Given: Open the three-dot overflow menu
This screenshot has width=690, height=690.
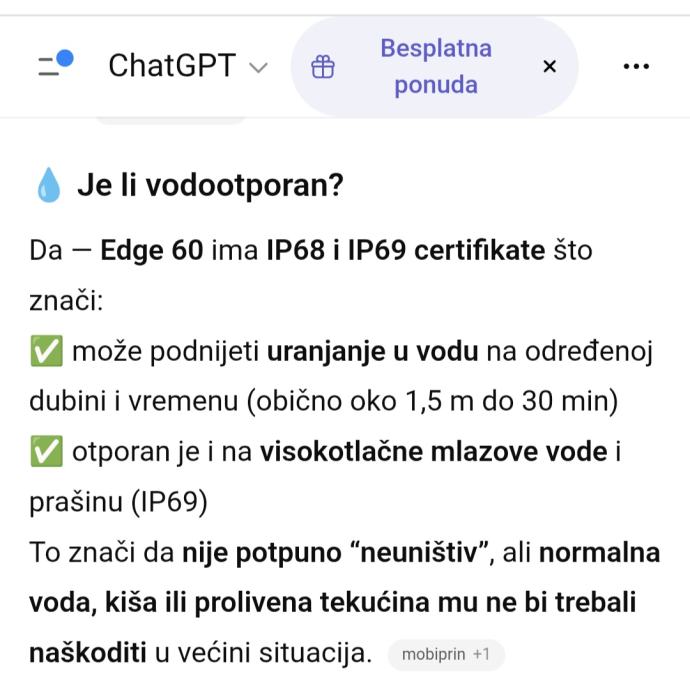Looking at the screenshot, I should tap(636, 66).
